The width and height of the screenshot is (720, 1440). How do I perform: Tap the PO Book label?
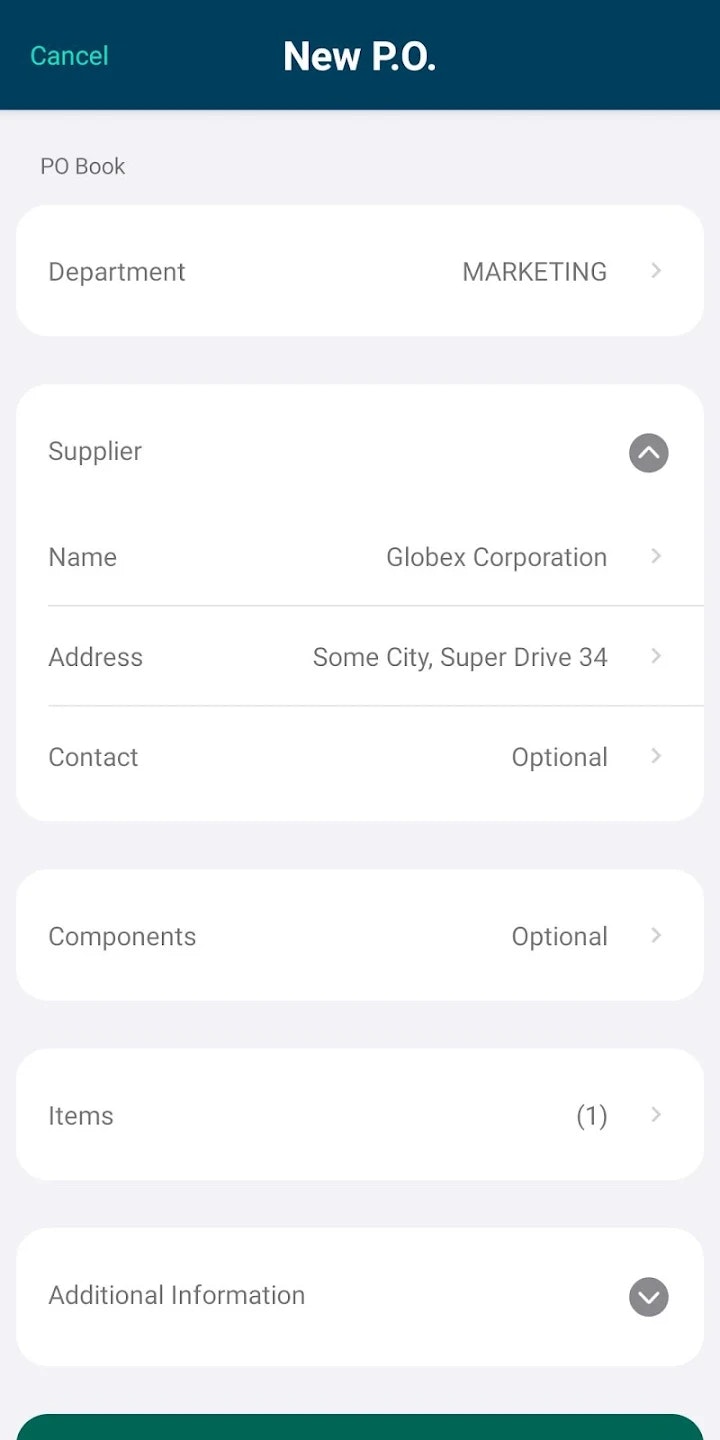click(x=83, y=166)
